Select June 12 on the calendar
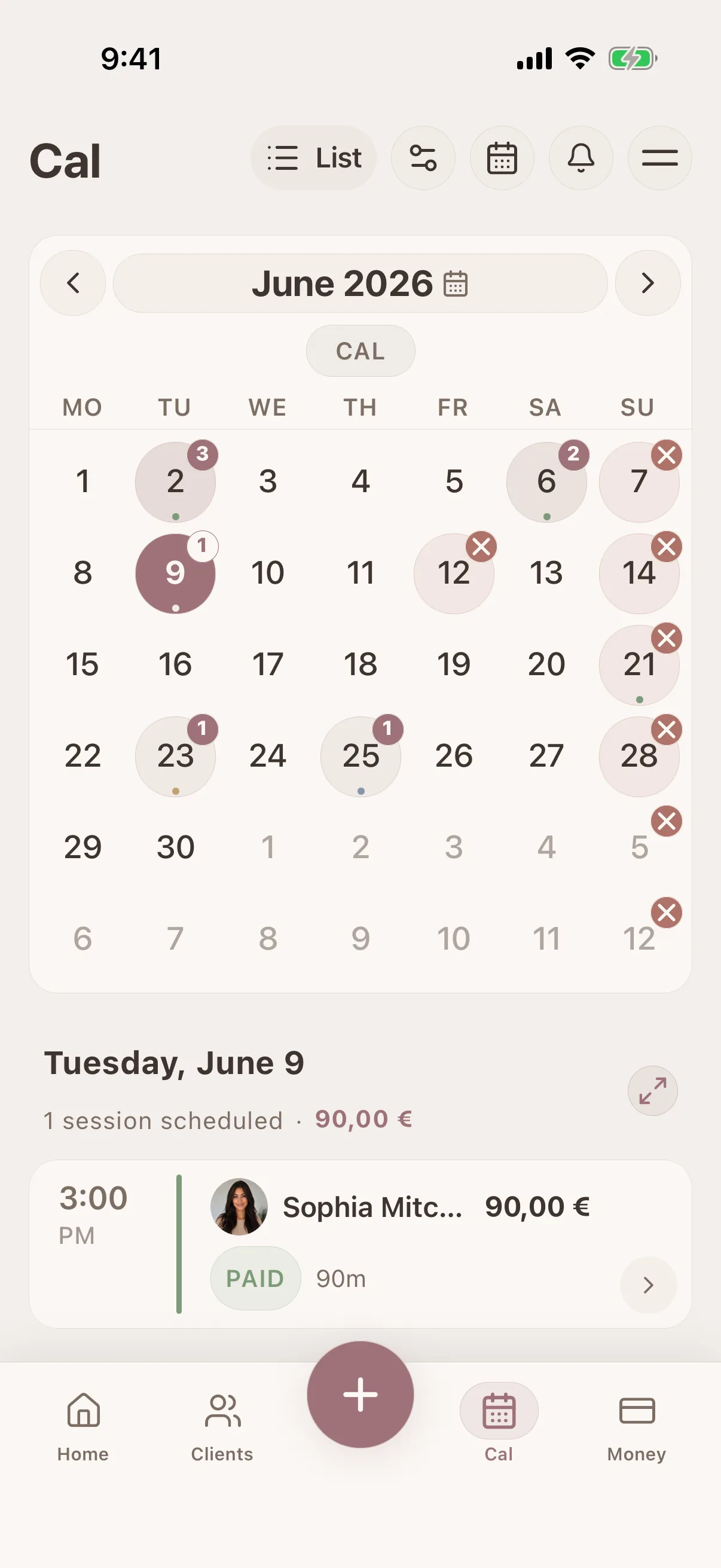Viewport: 721px width, 1568px height. coord(454,573)
